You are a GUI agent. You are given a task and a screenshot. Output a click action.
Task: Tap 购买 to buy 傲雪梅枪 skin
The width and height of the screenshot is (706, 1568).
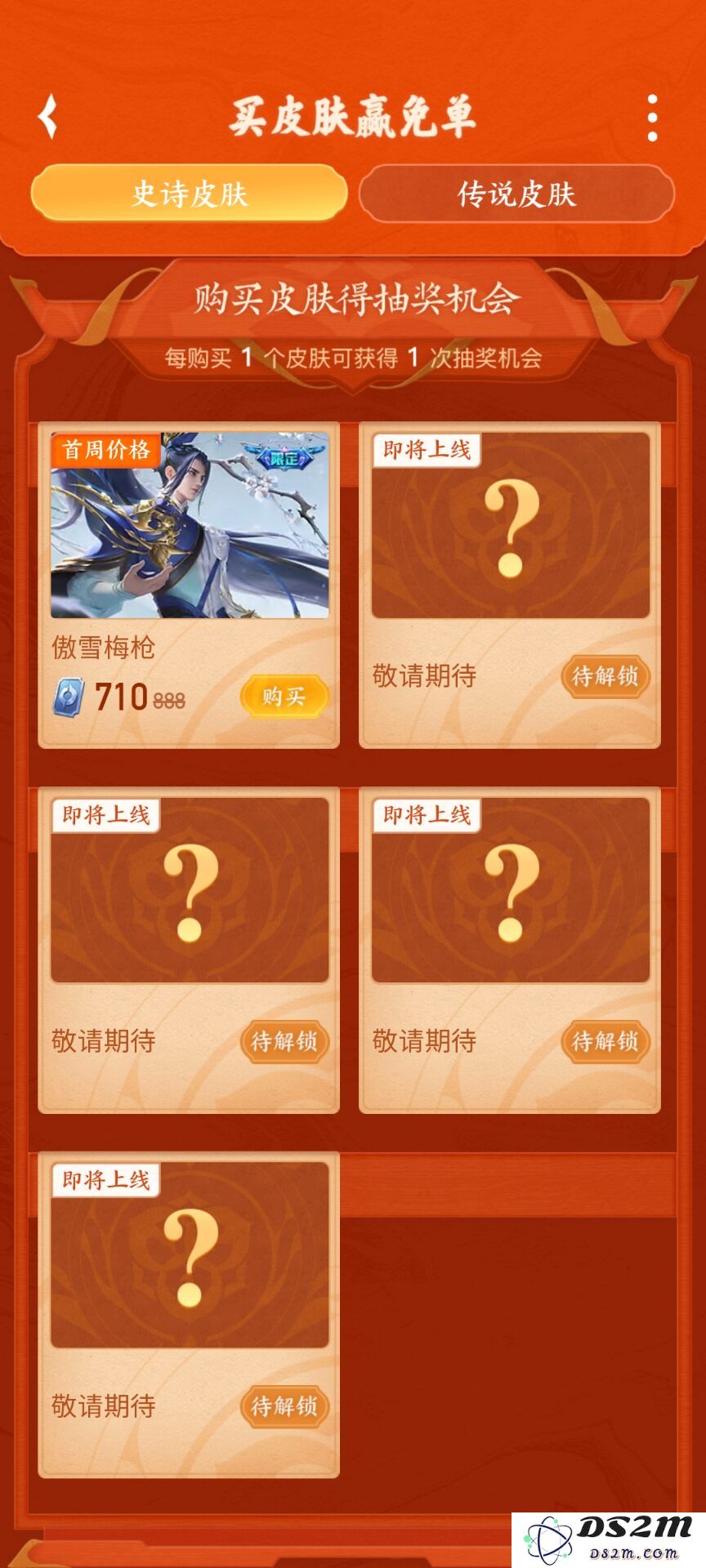click(284, 697)
